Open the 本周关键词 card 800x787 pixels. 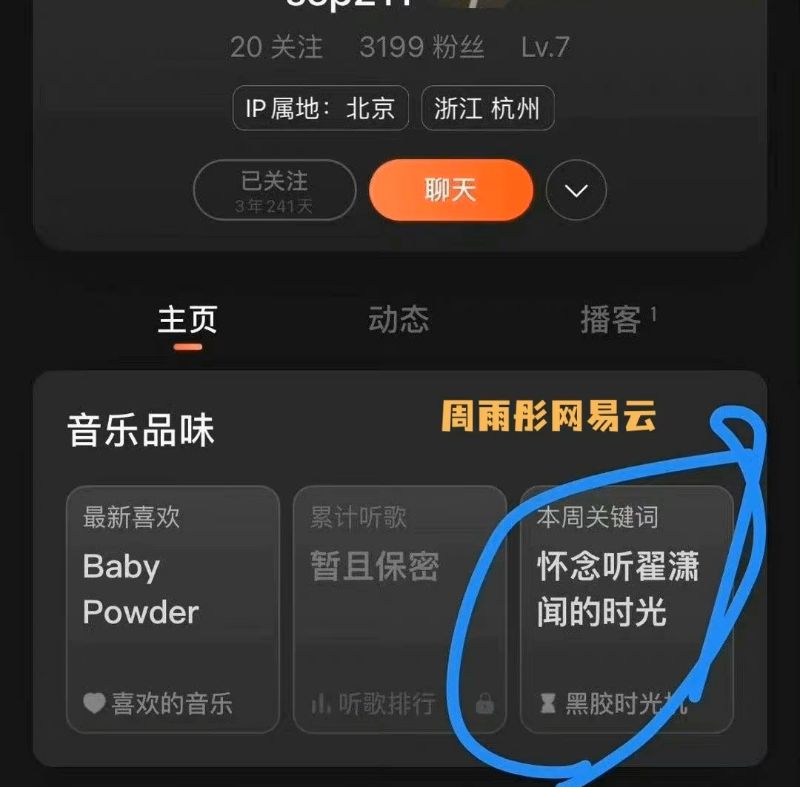[x=626, y=609]
